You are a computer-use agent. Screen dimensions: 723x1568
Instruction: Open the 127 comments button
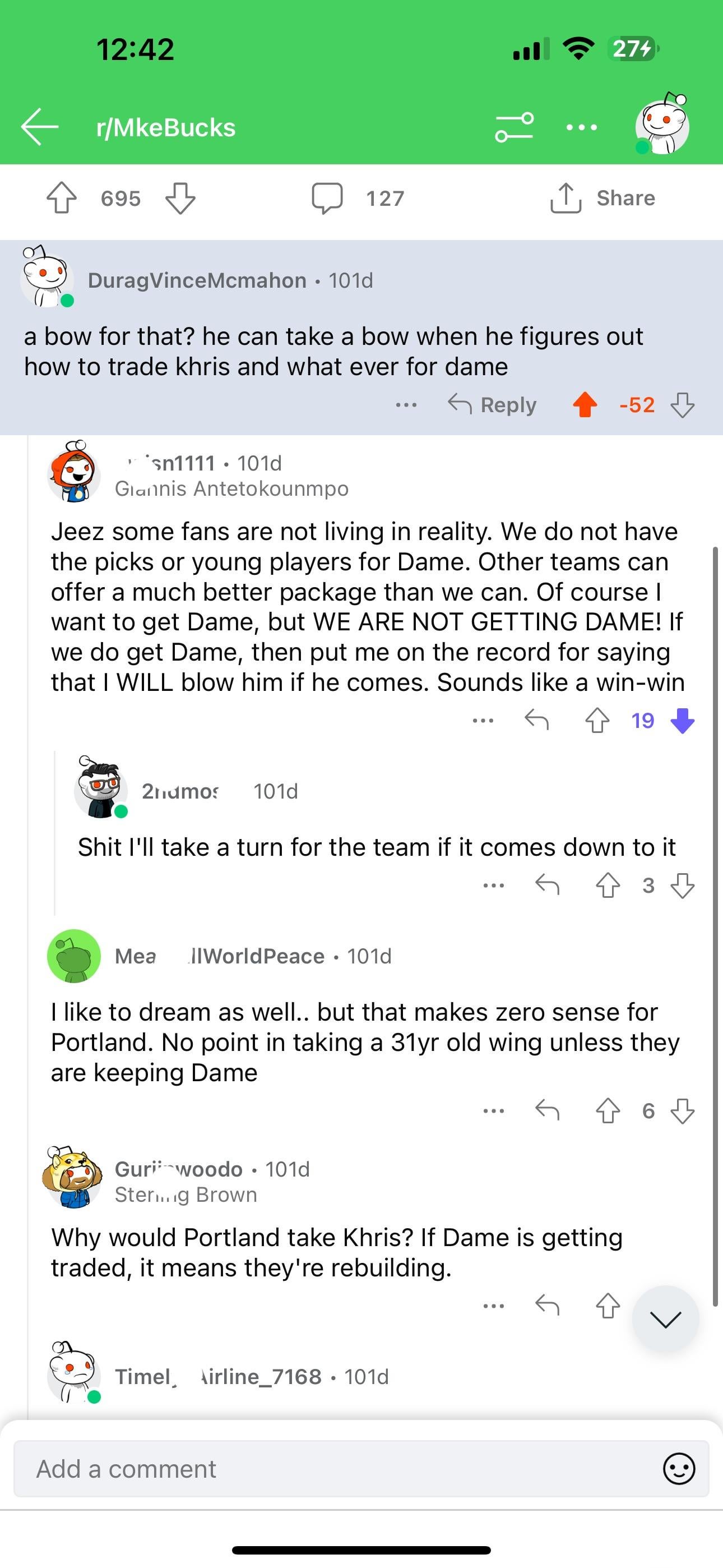[358, 199]
